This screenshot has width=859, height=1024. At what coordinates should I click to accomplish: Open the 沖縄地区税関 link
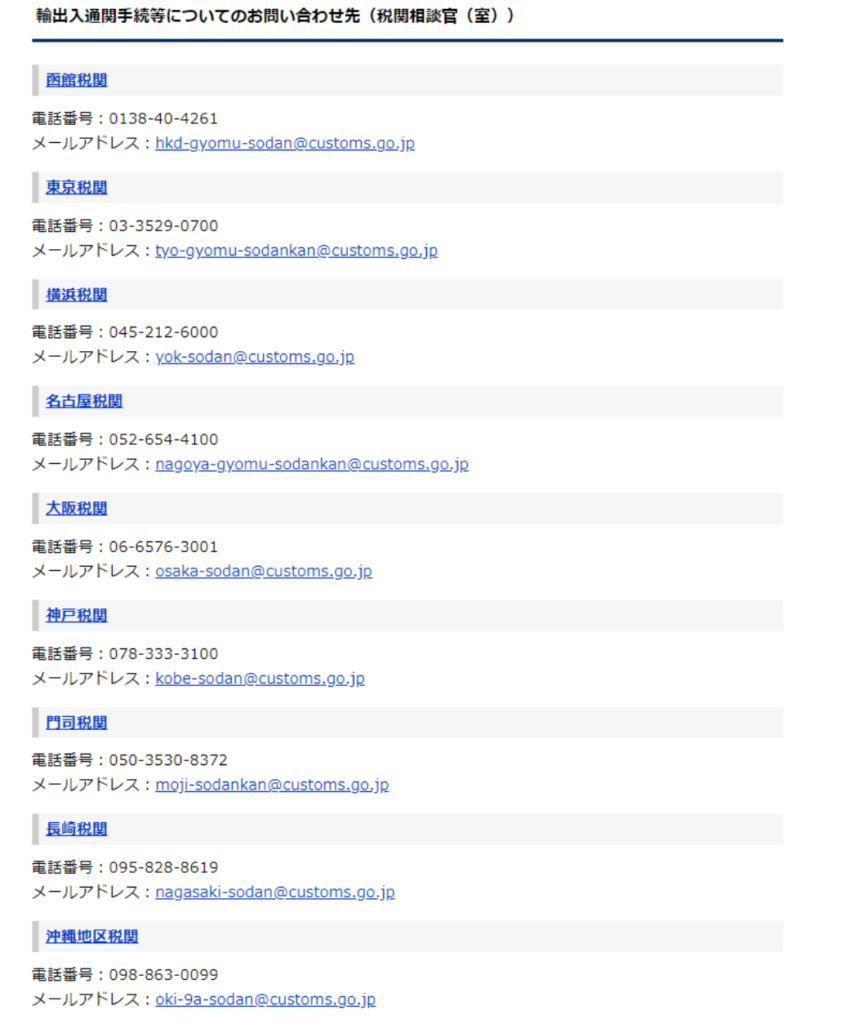91,936
